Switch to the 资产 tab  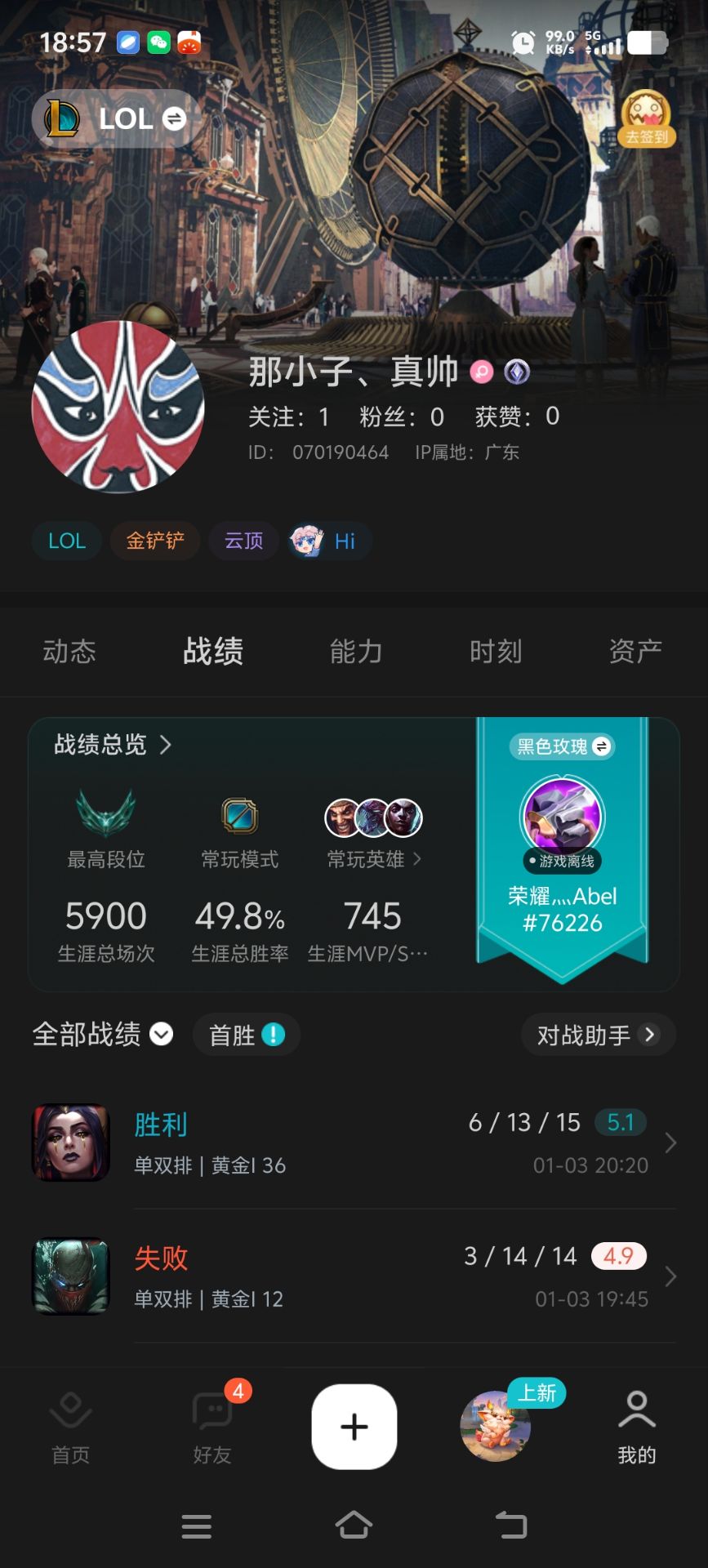[x=635, y=652]
